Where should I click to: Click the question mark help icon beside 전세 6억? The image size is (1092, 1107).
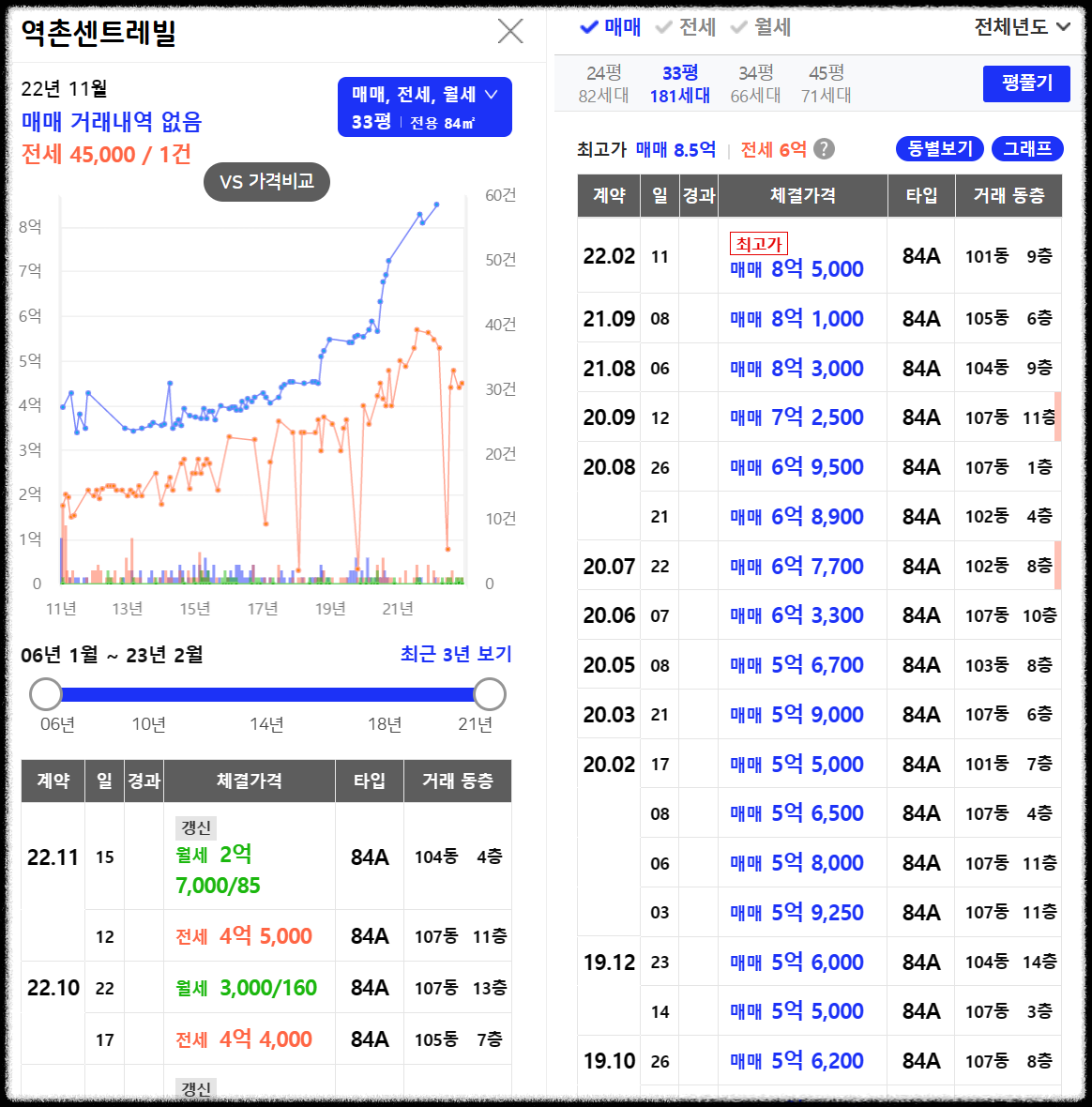[x=824, y=148]
